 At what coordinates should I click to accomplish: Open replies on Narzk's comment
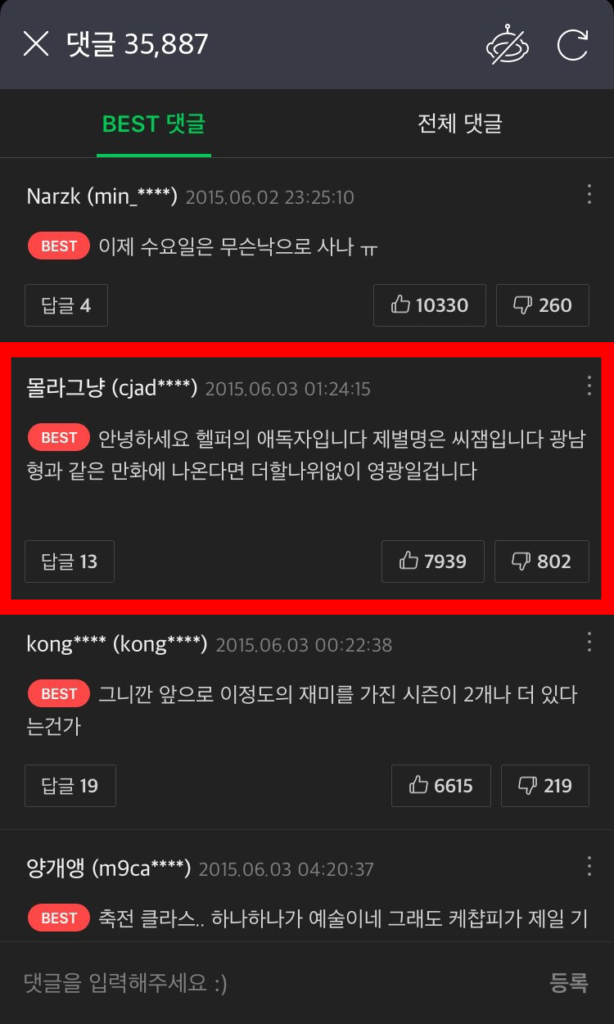(x=66, y=305)
